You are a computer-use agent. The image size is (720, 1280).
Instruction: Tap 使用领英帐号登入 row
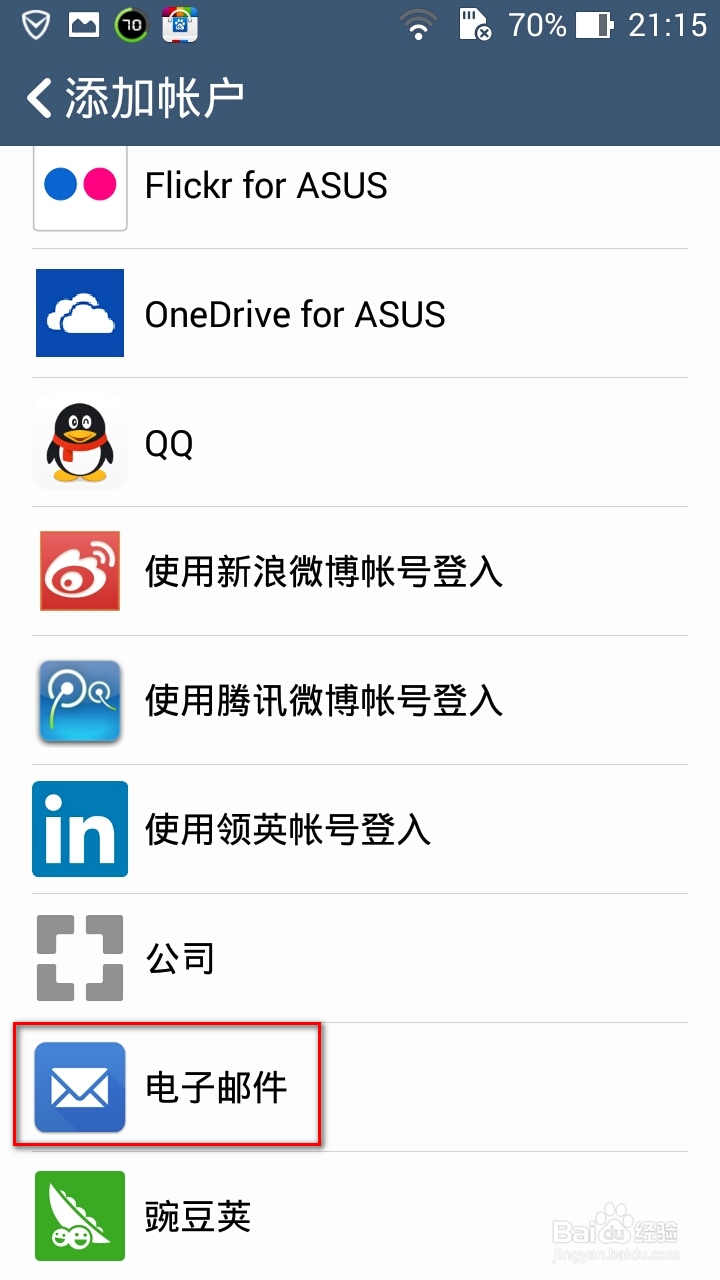[x=360, y=830]
